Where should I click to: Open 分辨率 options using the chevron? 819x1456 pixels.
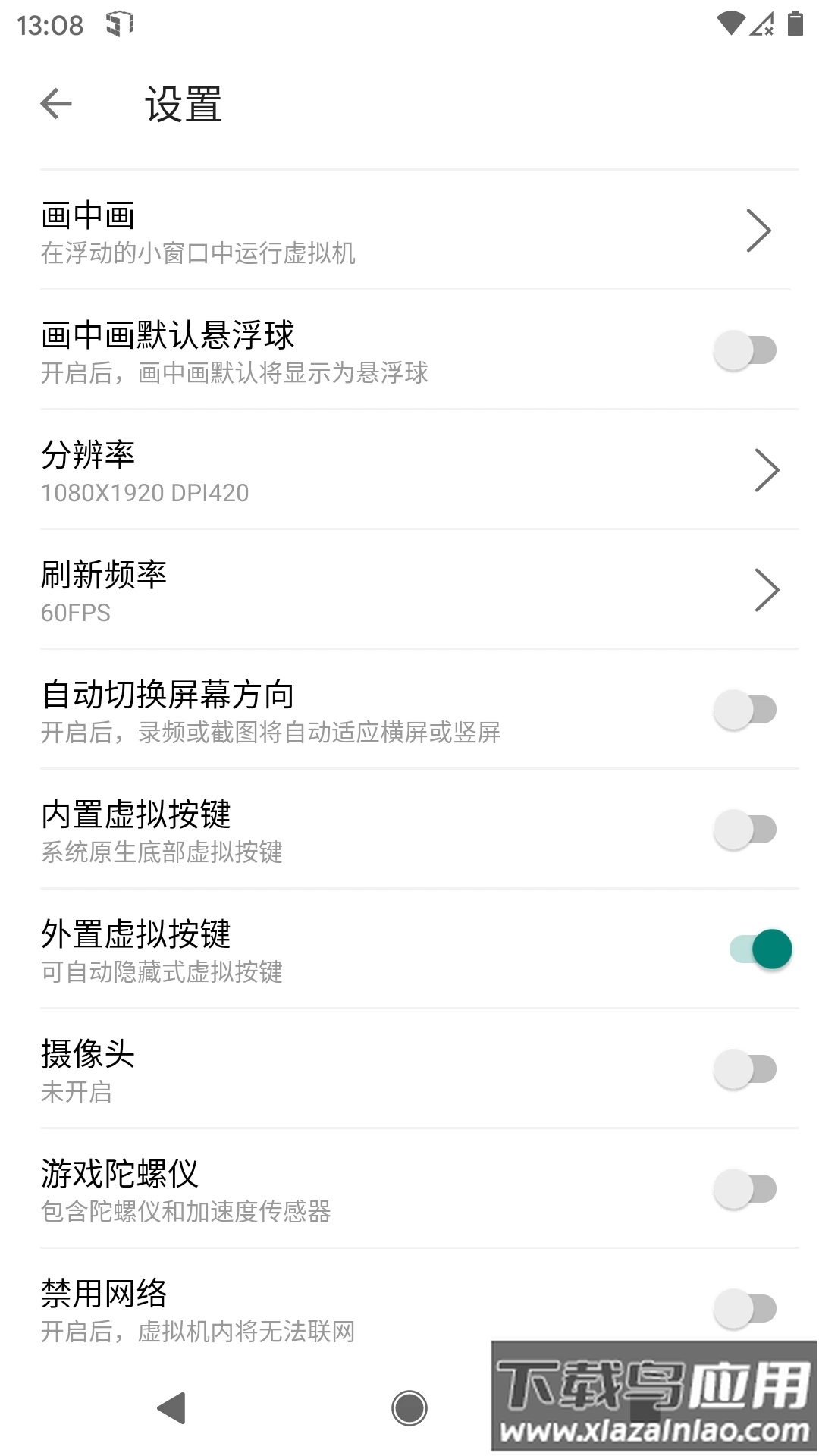(768, 470)
